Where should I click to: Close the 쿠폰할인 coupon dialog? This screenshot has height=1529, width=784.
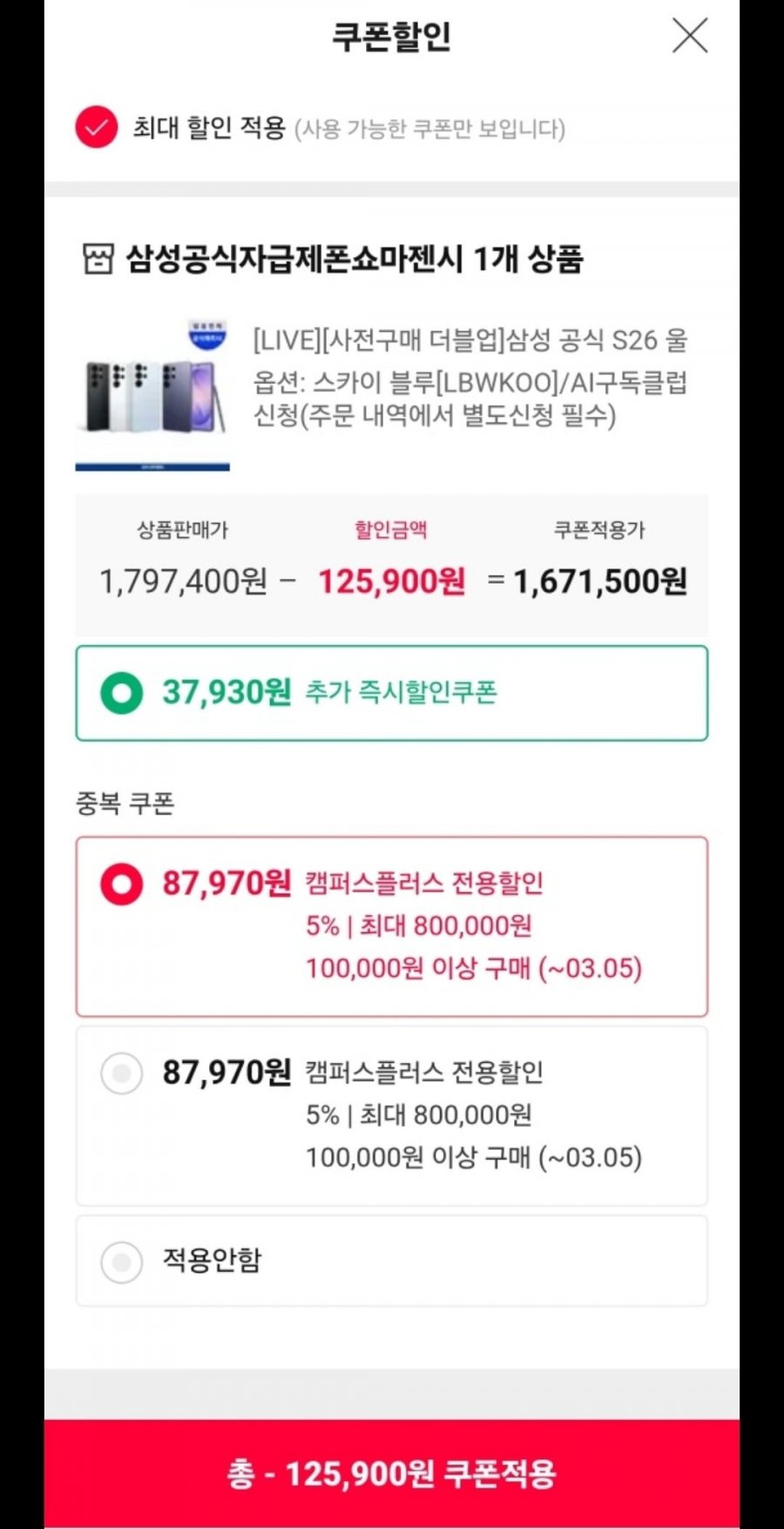pos(689,37)
